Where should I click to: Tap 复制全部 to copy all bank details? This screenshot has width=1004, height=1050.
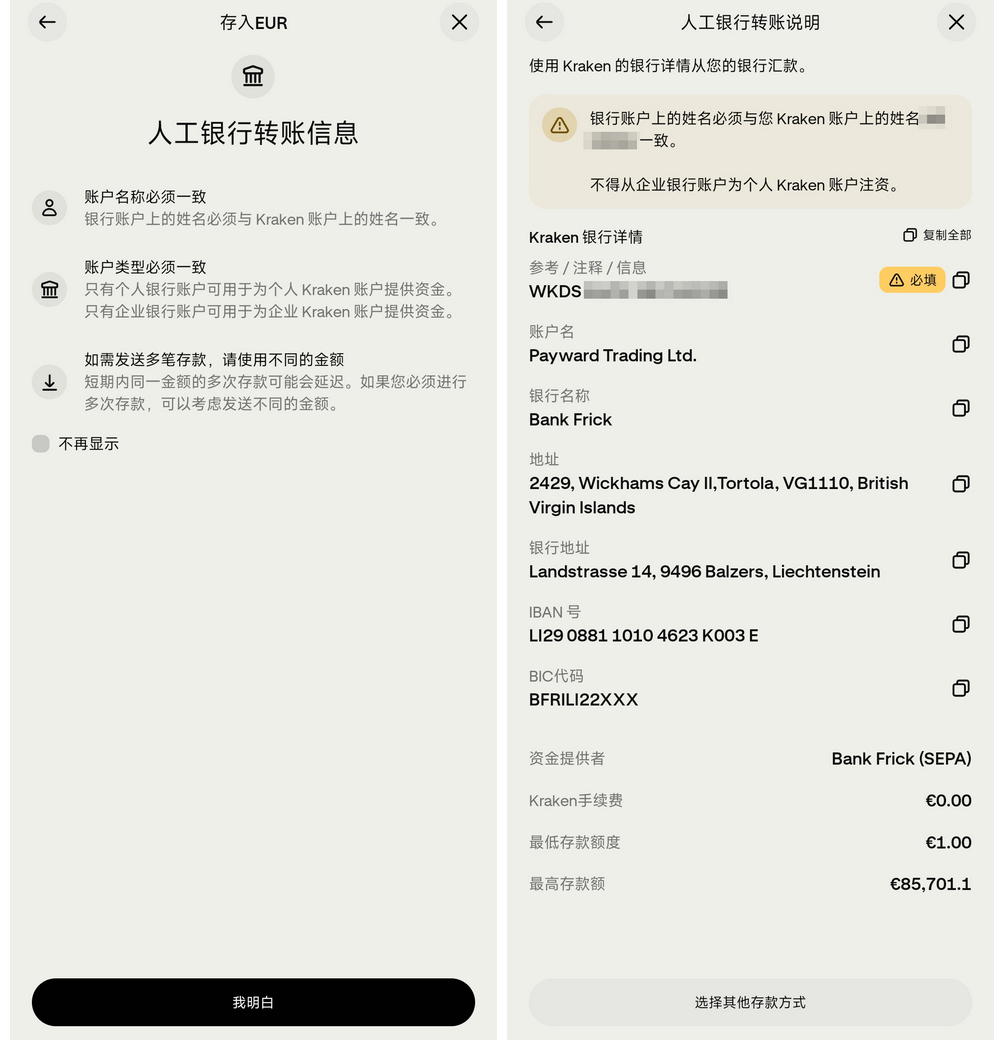(937, 235)
